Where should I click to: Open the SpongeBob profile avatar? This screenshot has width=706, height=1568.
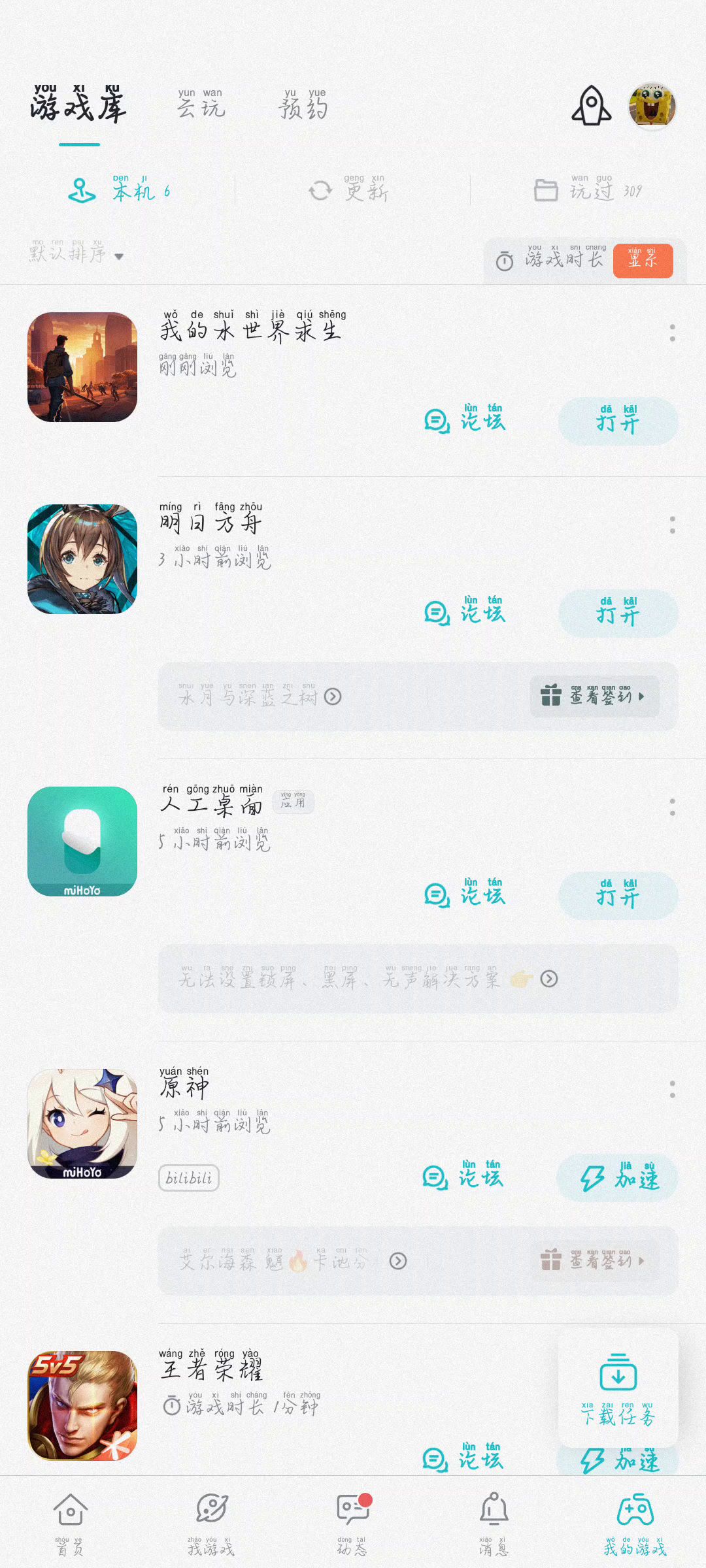click(652, 106)
